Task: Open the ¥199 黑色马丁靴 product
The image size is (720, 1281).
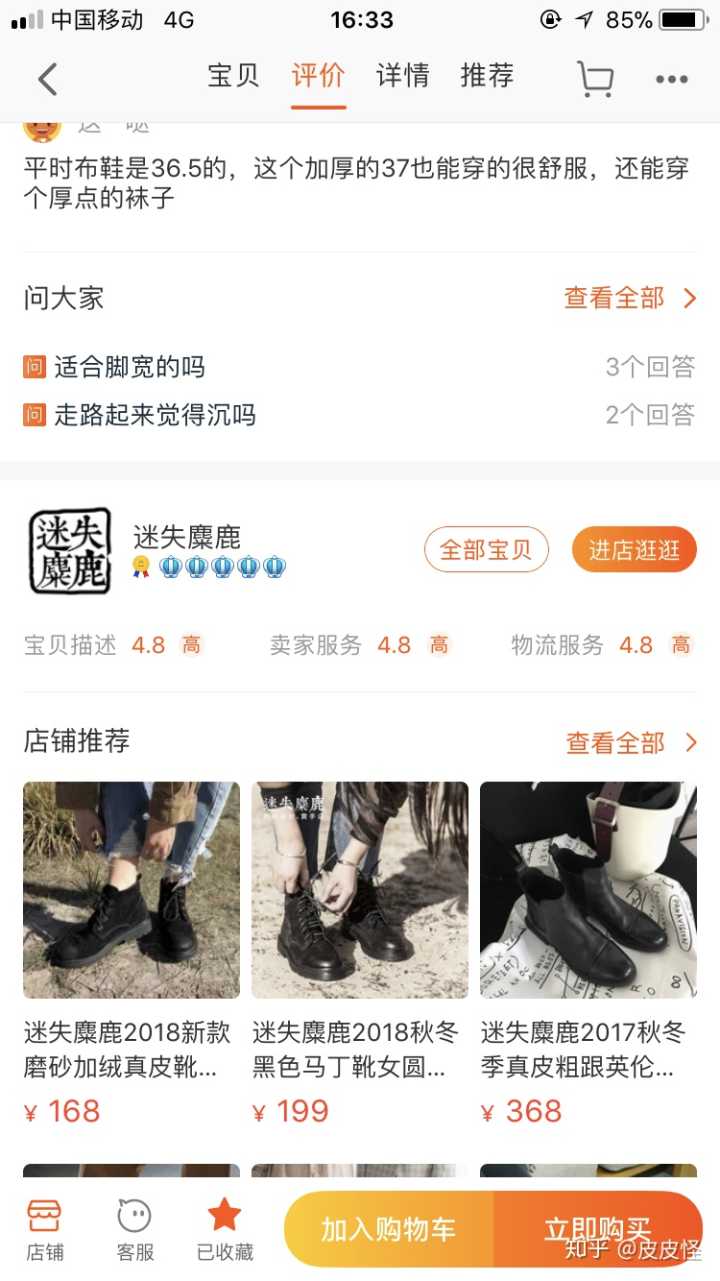Action: tap(359, 890)
